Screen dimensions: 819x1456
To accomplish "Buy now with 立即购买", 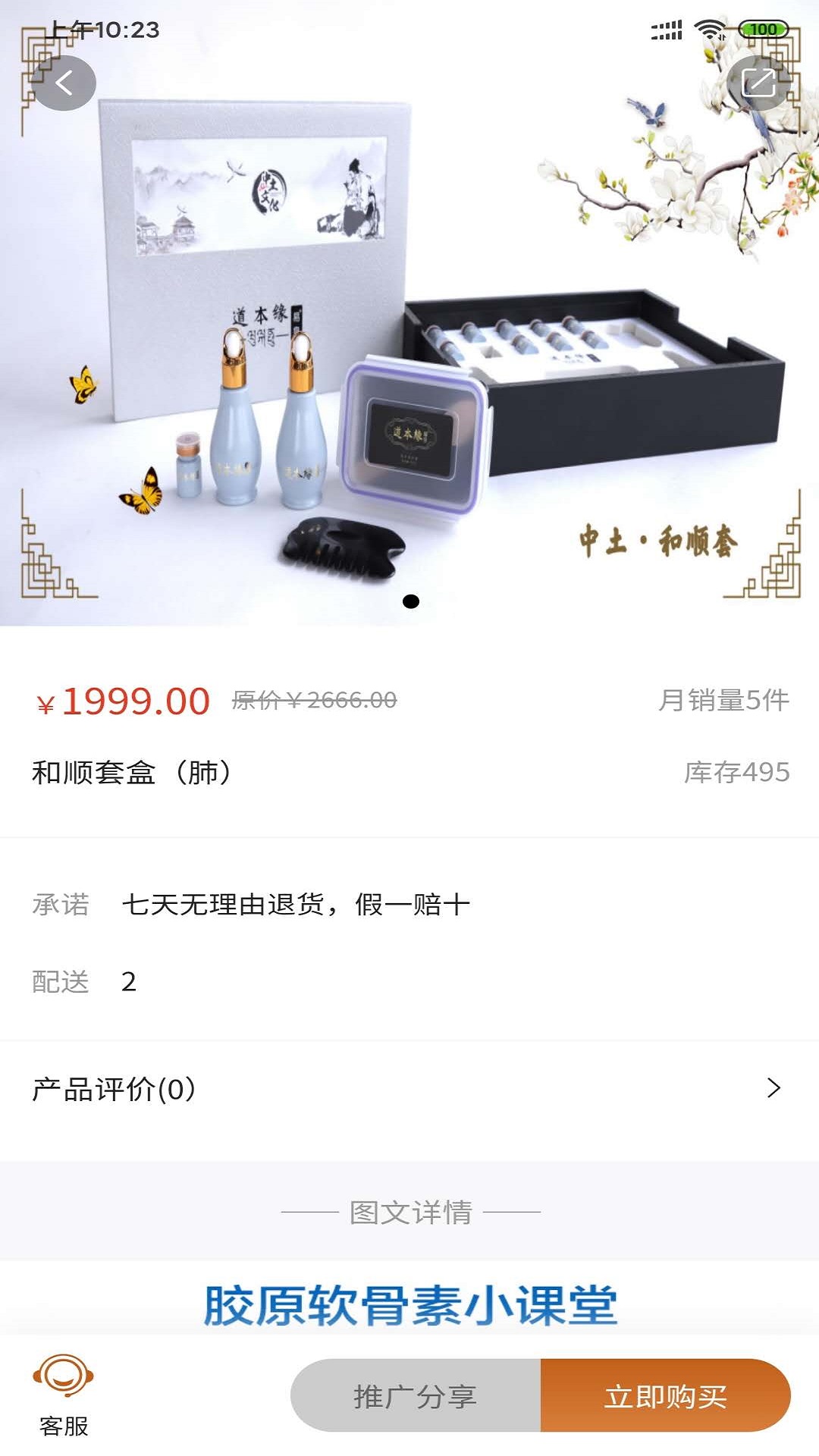I will [665, 1395].
